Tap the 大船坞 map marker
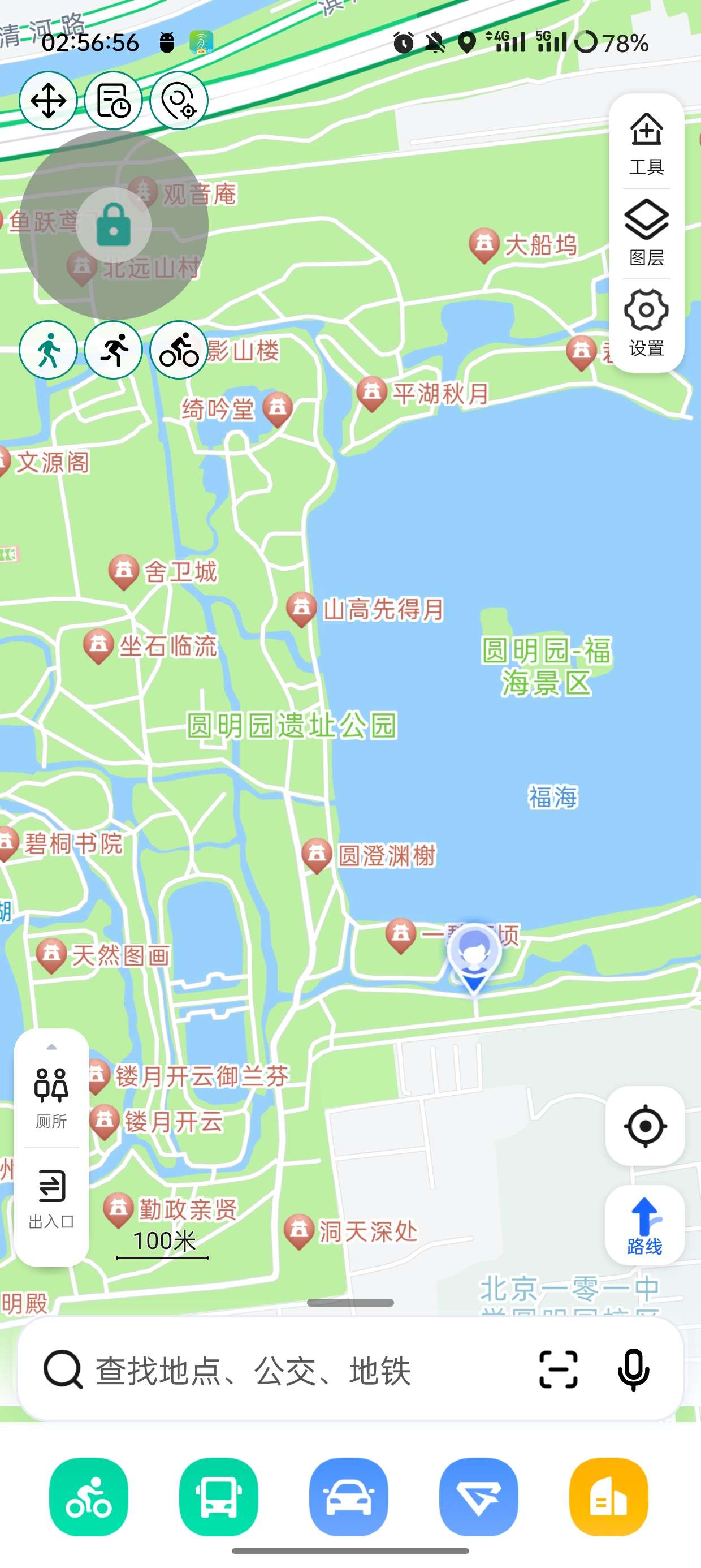The width and height of the screenshot is (701, 1568). (x=484, y=245)
